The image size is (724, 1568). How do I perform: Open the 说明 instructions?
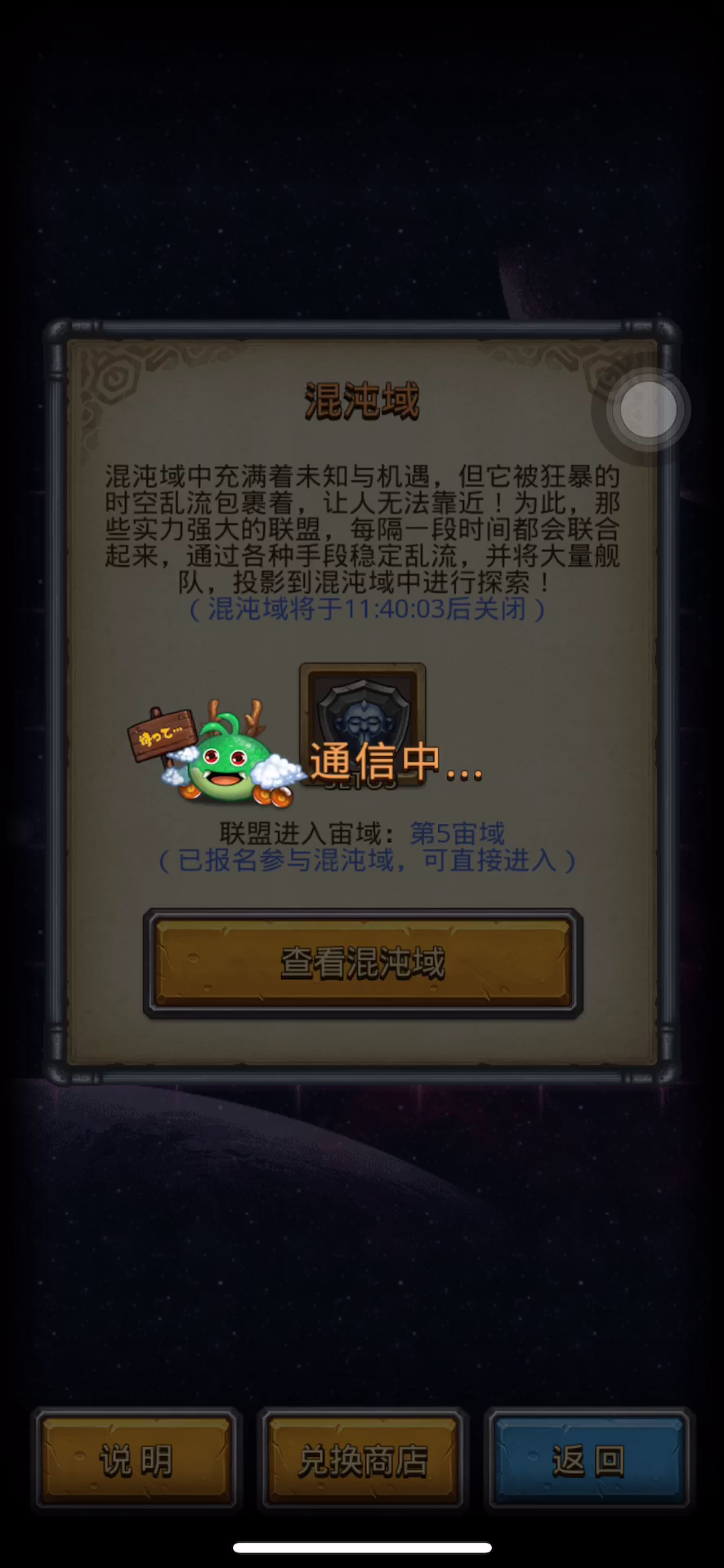point(136,1459)
